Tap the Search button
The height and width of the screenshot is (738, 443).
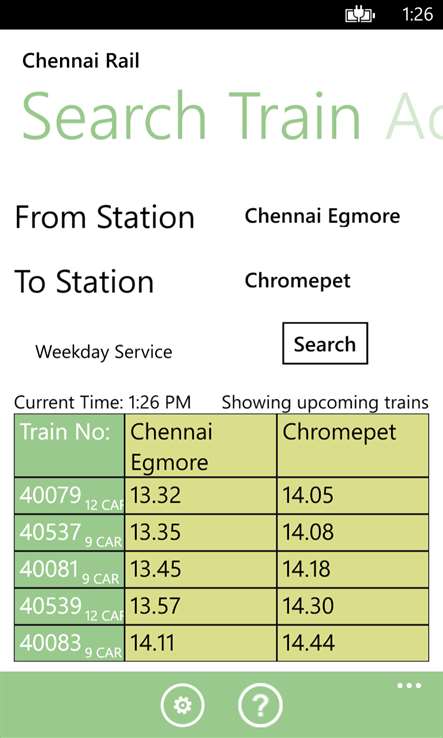coord(325,343)
